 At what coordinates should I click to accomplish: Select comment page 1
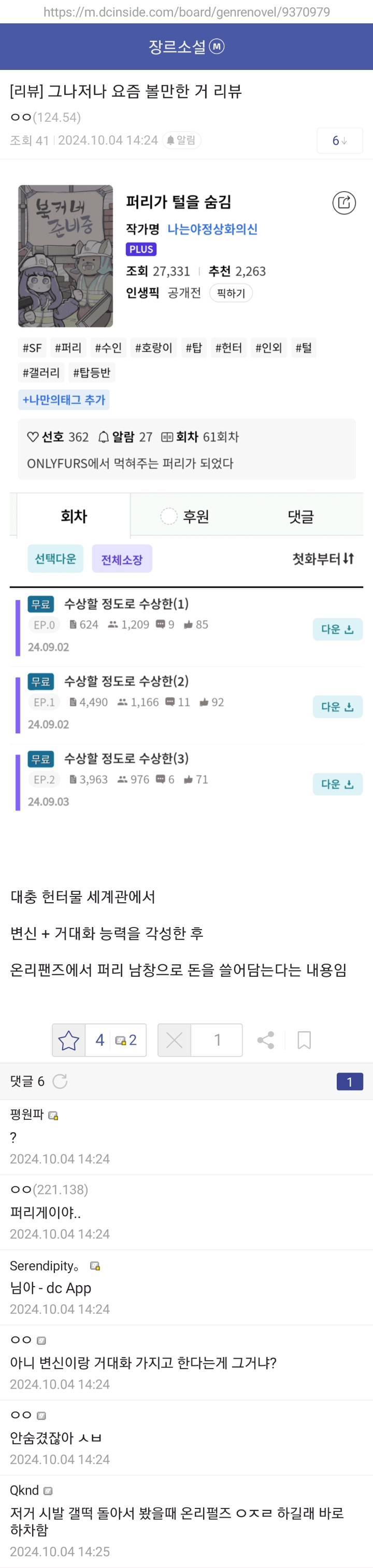point(349,1081)
